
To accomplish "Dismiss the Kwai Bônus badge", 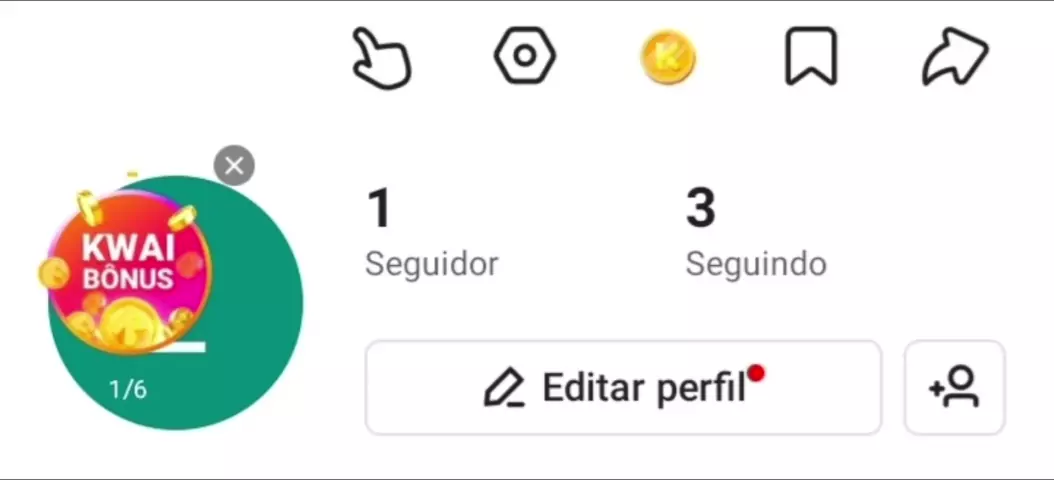I will 234,166.
